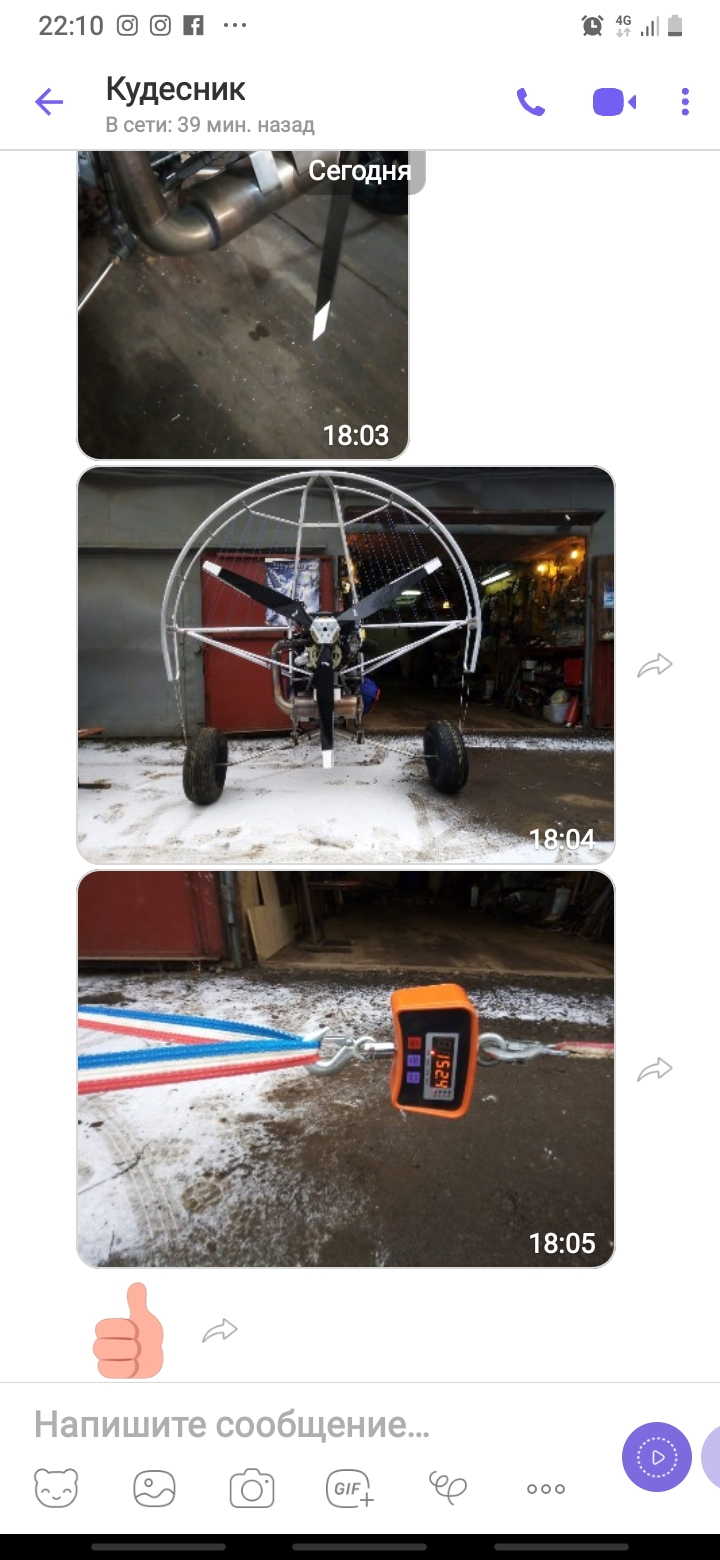Start a video call with Кудесник
The image size is (720, 1560).
[x=614, y=102]
